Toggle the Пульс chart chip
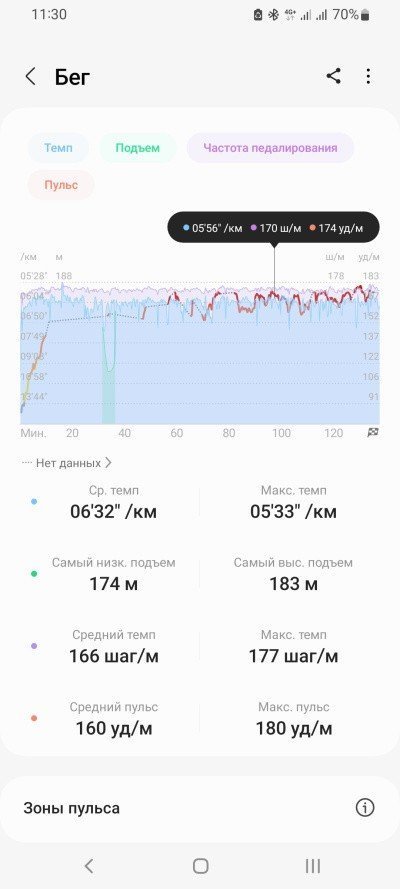This screenshot has width=400, height=889. pos(61,185)
